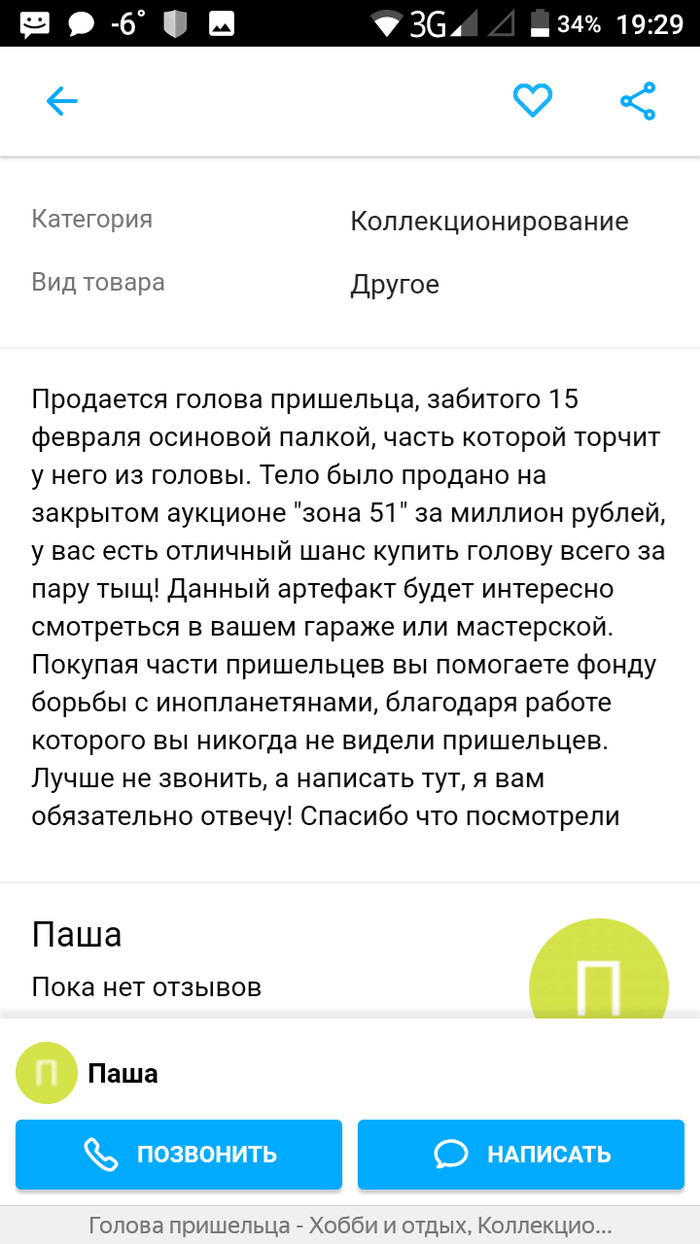Message the seller with Написать
This screenshot has height=1244, width=700.
tap(521, 1154)
